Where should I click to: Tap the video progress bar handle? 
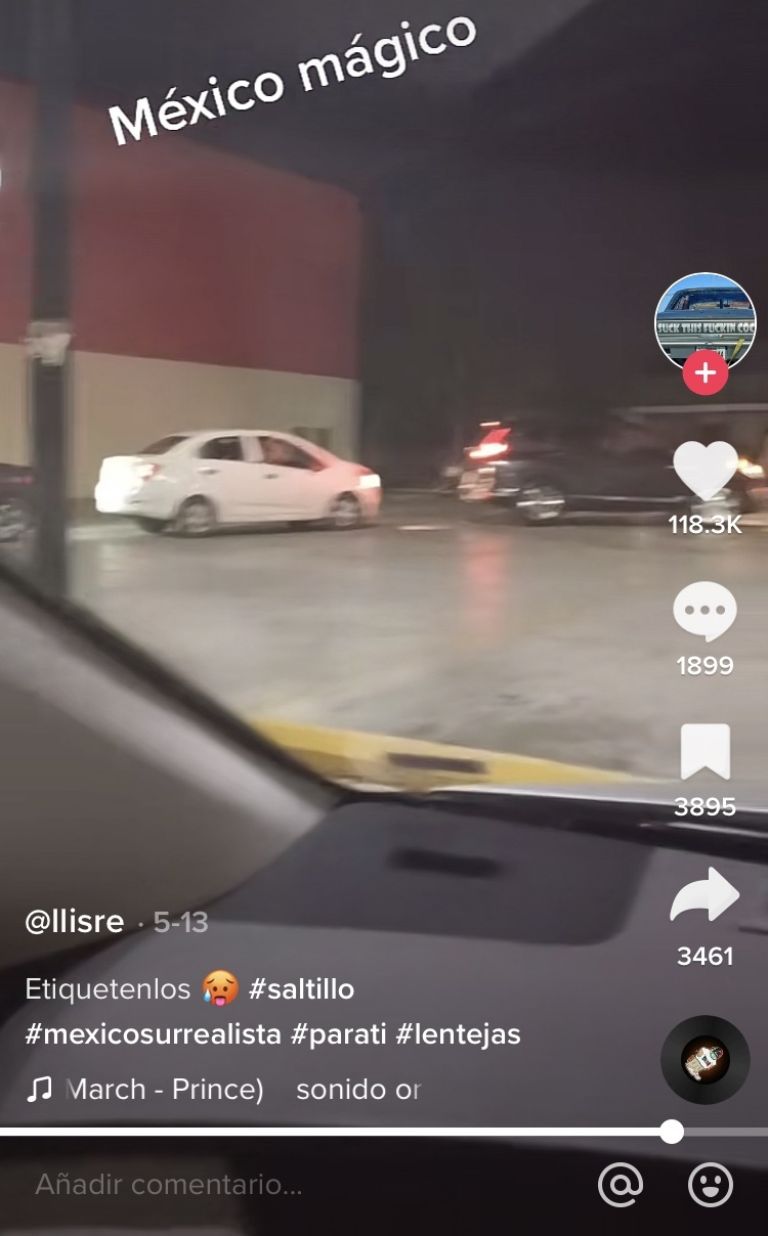[672, 1131]
